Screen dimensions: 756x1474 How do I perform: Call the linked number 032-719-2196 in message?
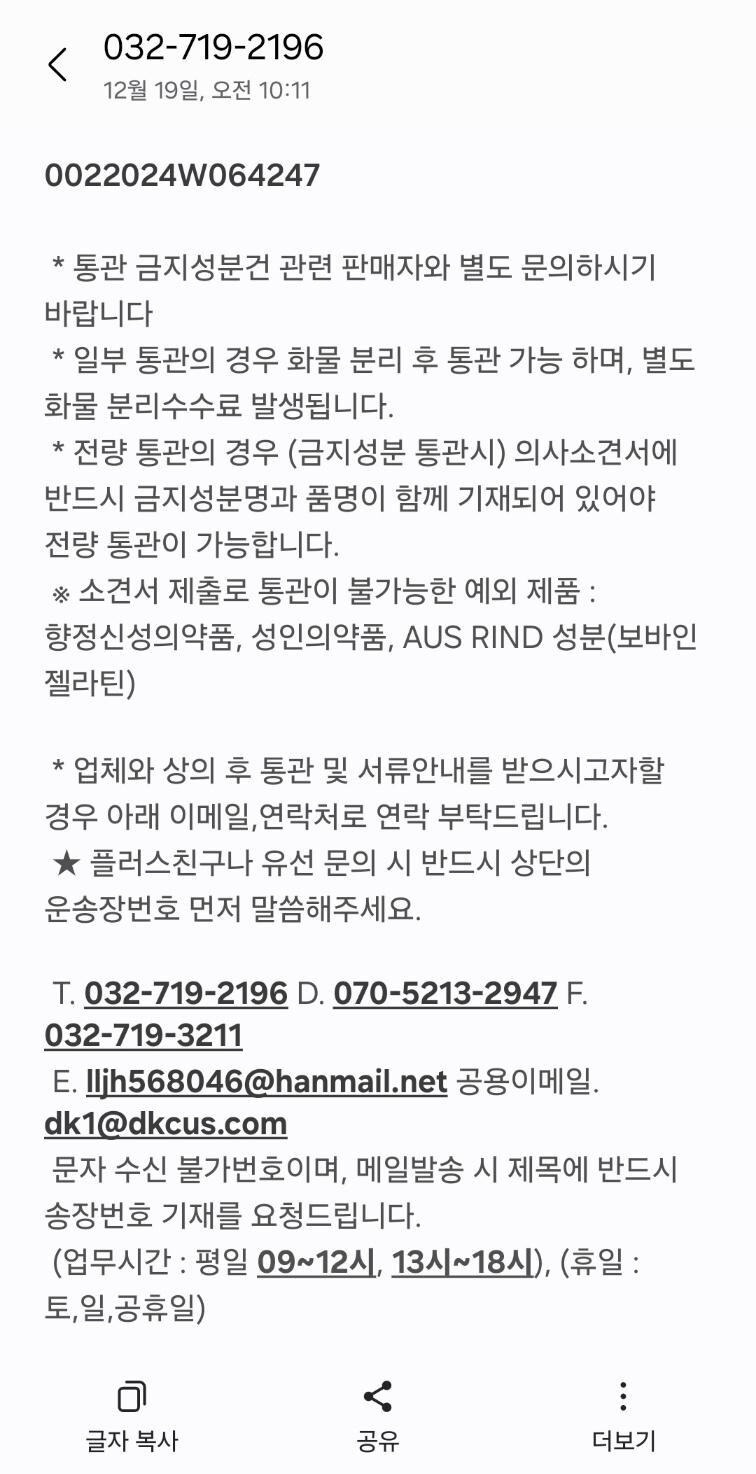pyautogui.click(x=186, y=993)
